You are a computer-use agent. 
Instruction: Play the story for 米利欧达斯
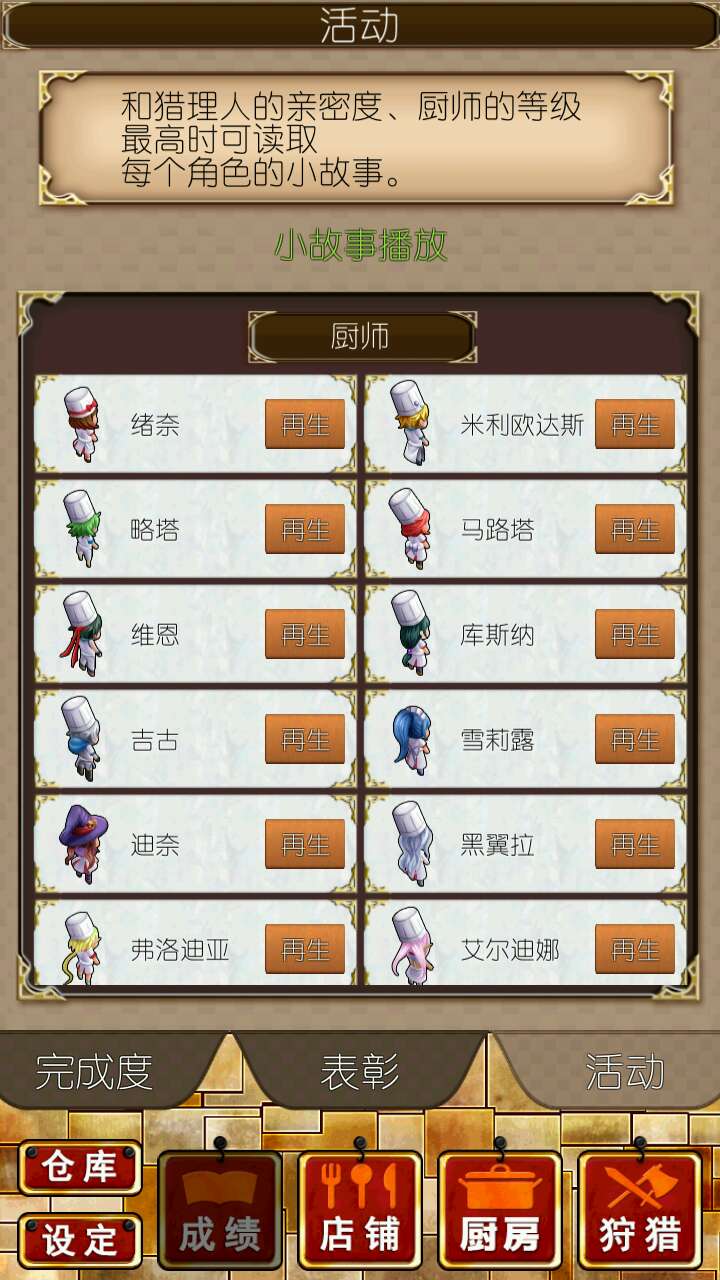[x=635, y=424]
